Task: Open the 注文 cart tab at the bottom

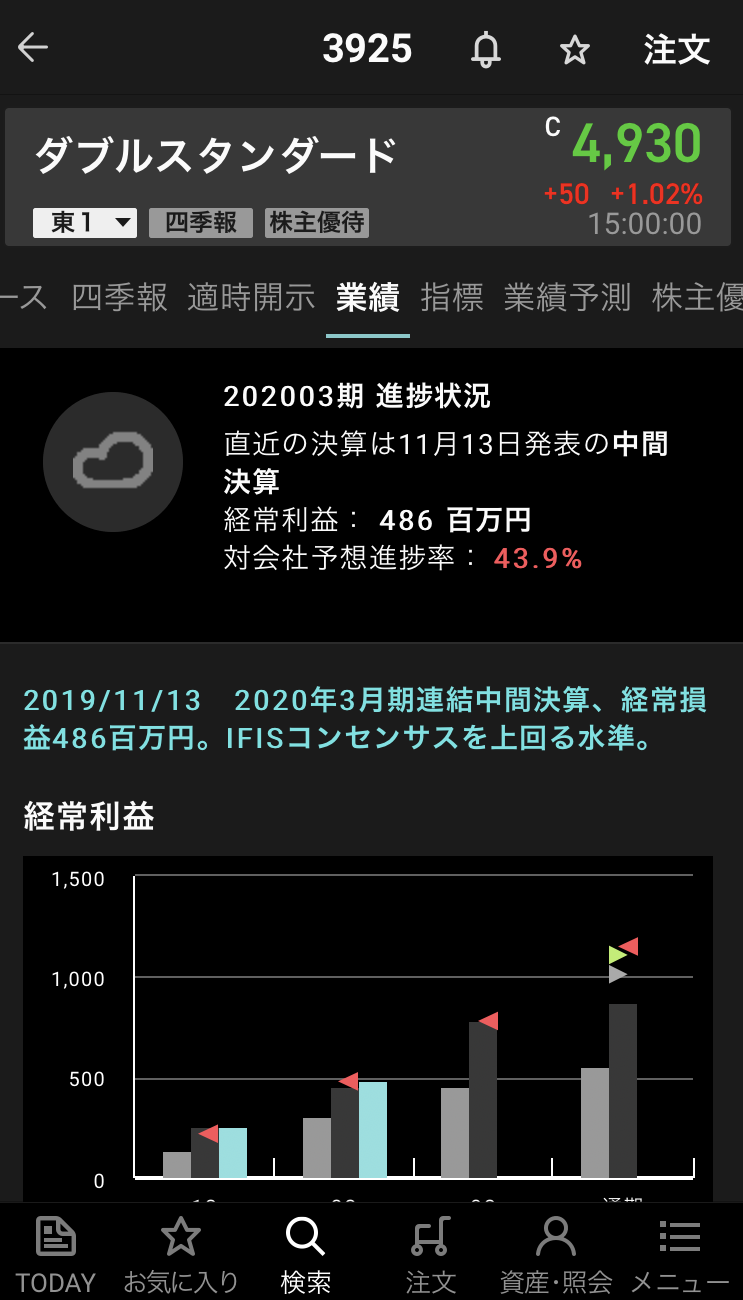Action: [430, 1254]
